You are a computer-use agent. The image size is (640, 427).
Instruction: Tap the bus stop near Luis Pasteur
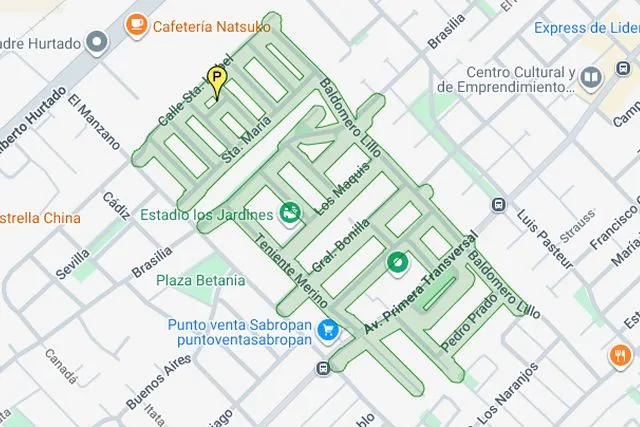coord(497,205)
